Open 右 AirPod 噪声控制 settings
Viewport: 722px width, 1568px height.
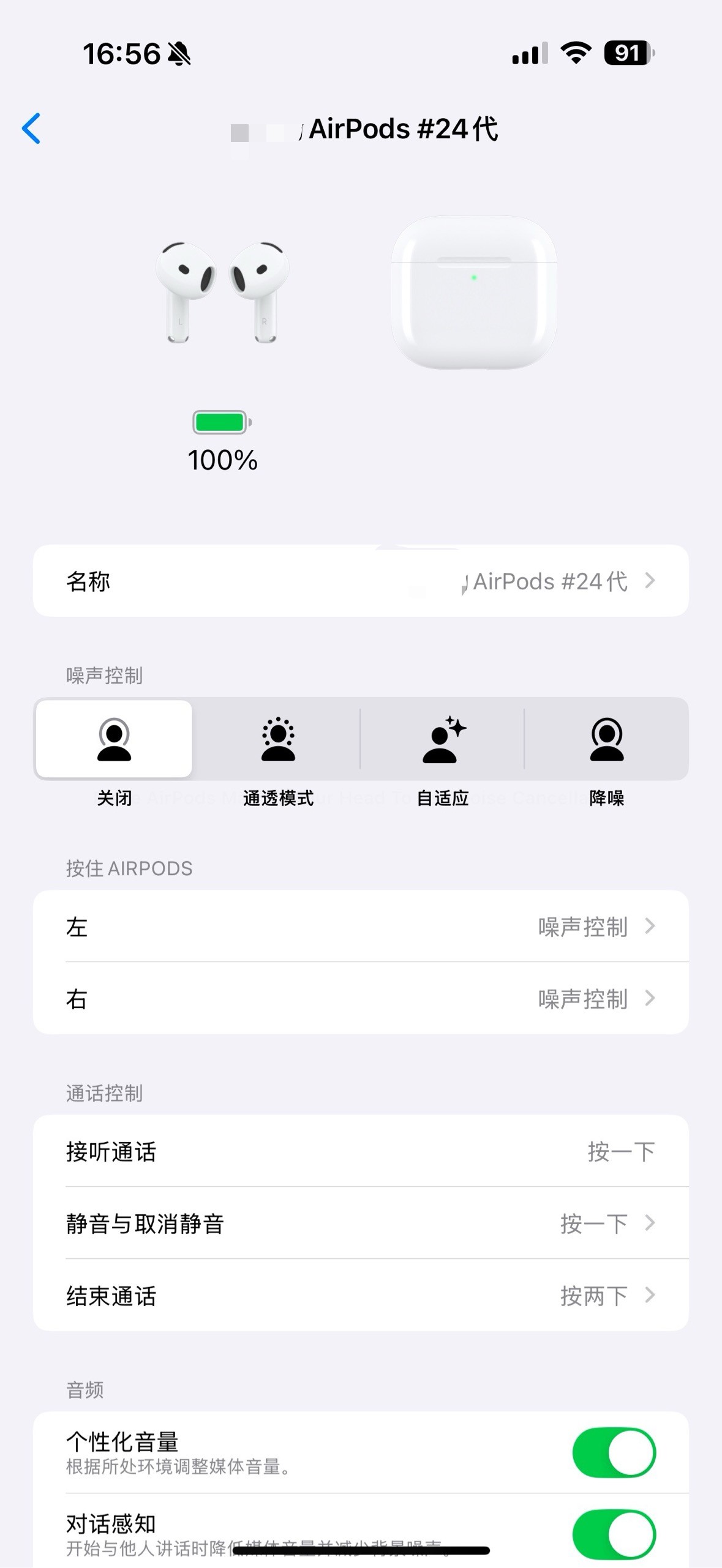click(361, 999)
